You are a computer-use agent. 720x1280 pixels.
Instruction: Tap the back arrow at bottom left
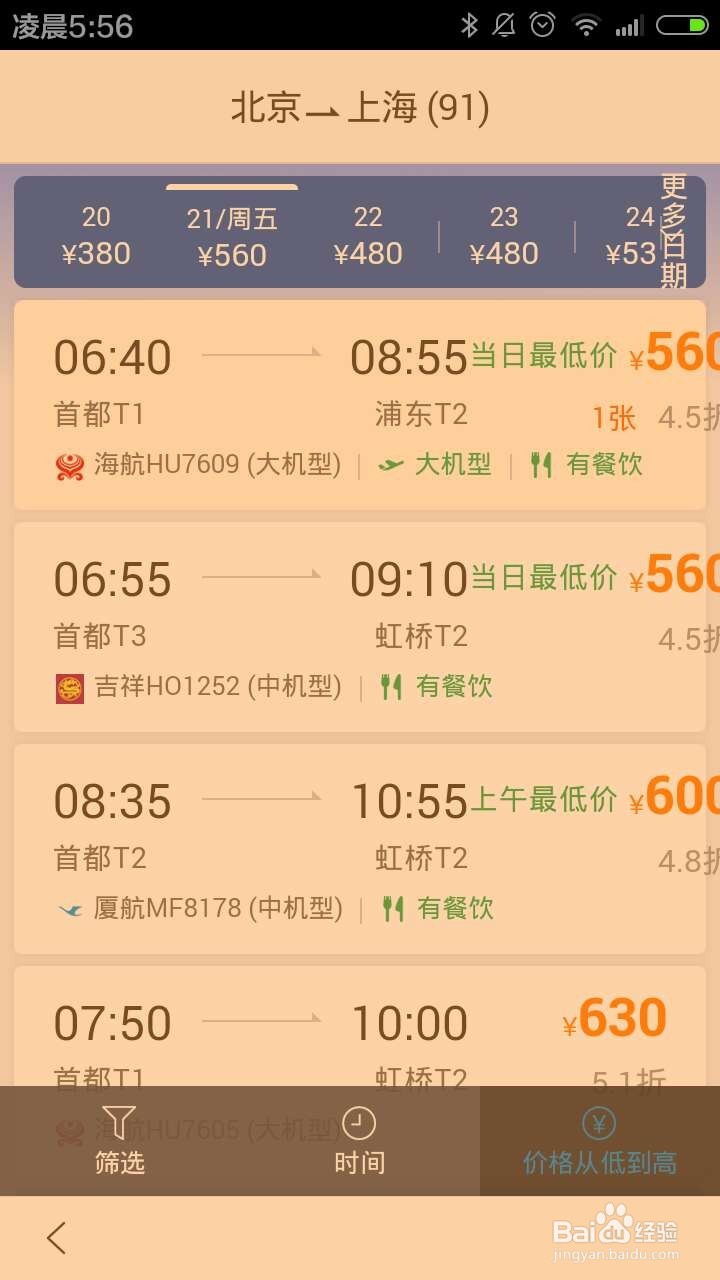click(x=55, y=1238)
